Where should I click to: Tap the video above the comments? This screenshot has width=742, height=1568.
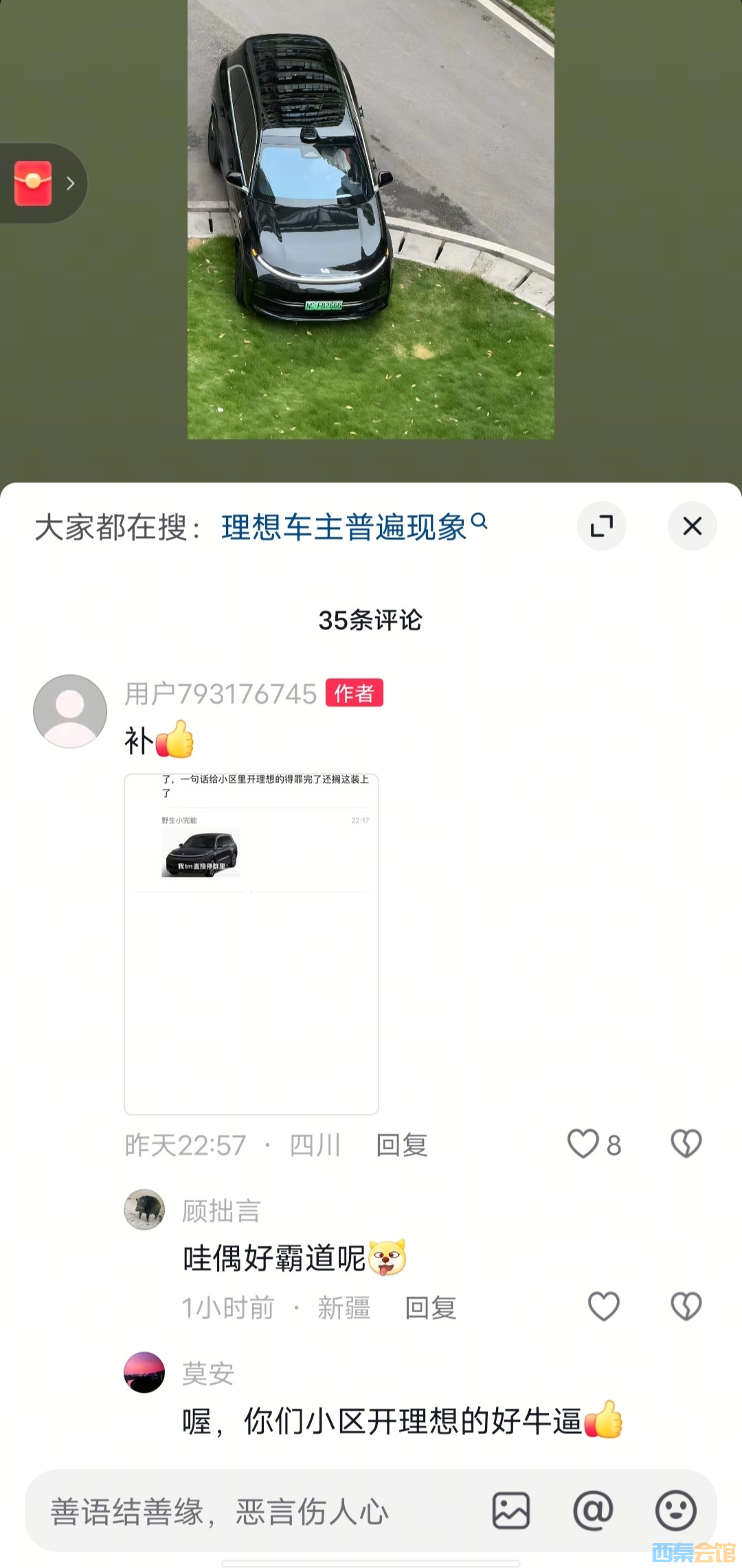(x=371, y=220)
